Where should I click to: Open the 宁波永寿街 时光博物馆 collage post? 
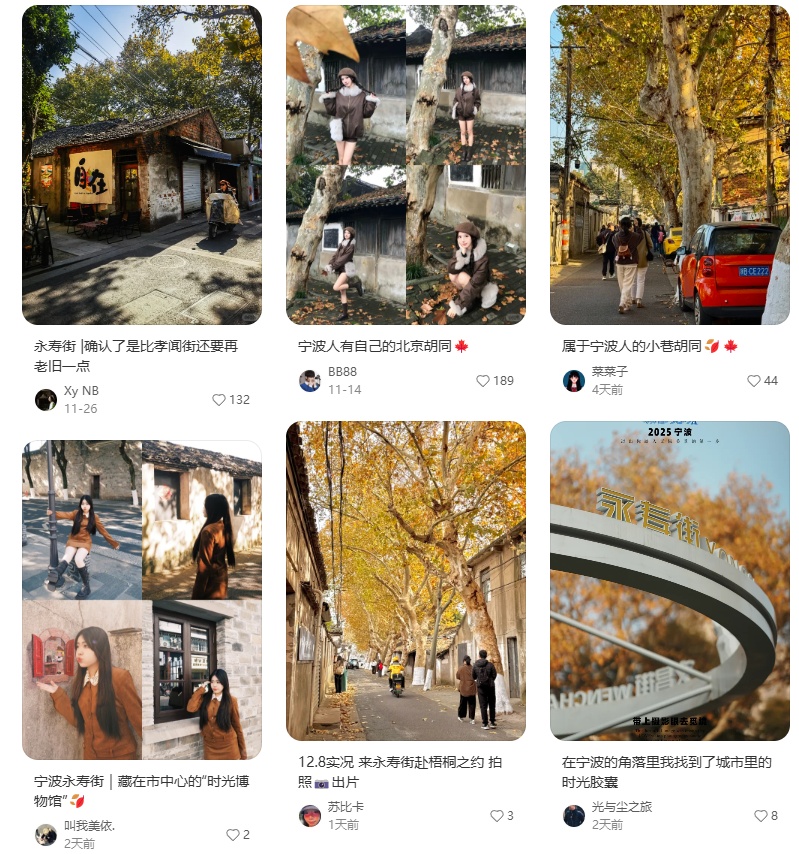pyautogui.click(x=142, y=600)
